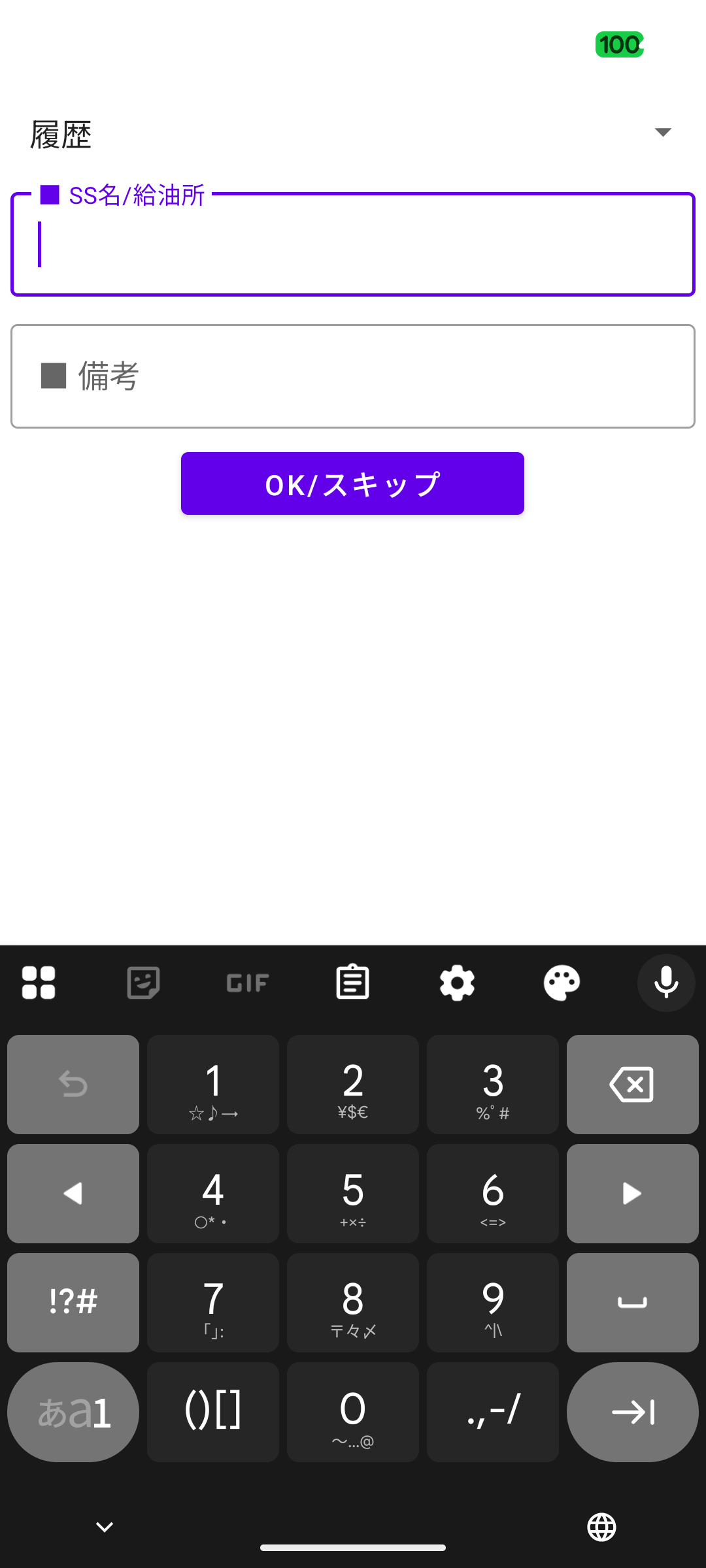Hide the keyboard with the down chevron

[105, 1527]
